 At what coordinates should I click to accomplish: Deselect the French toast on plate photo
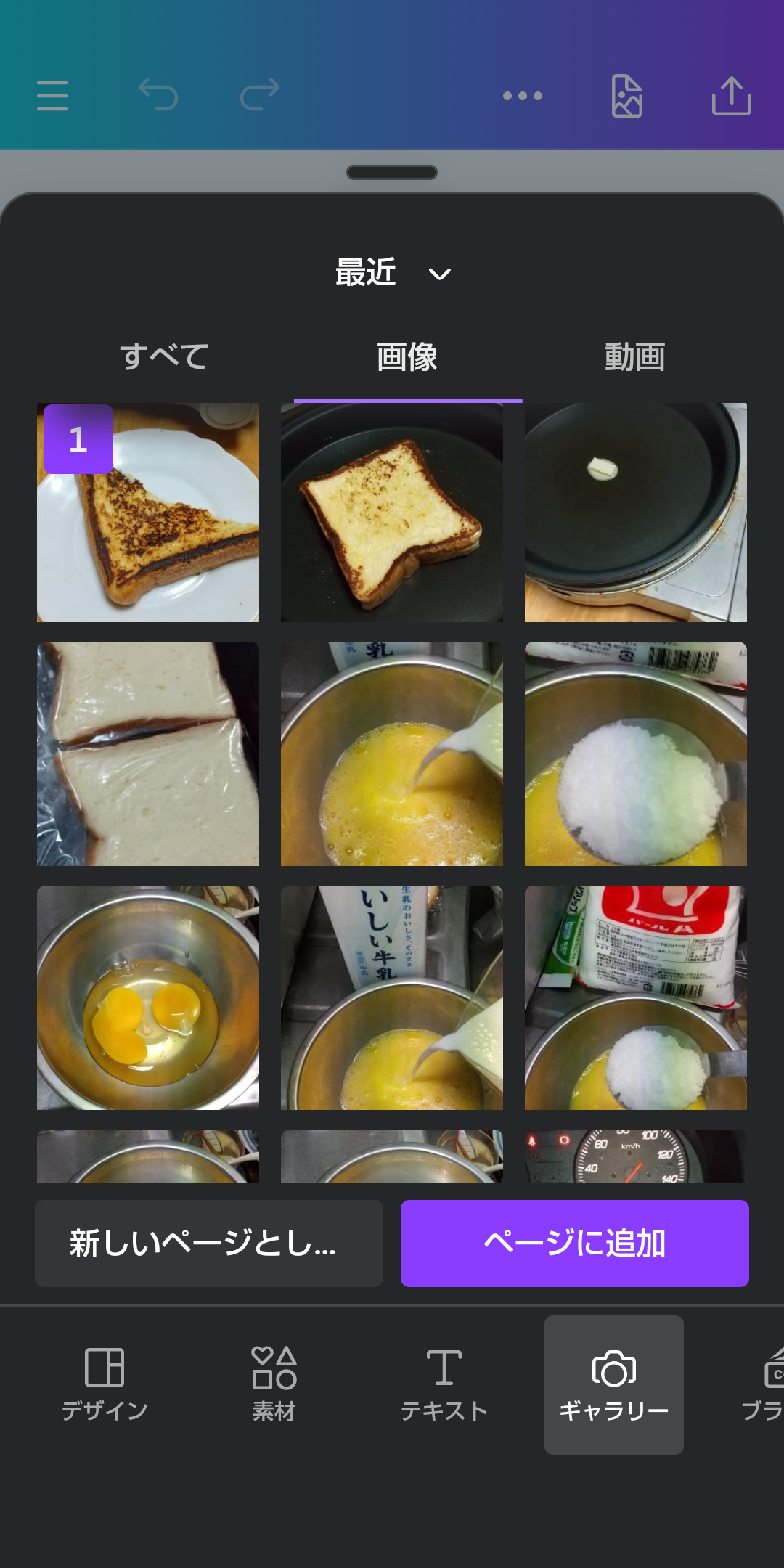[148, 513]
